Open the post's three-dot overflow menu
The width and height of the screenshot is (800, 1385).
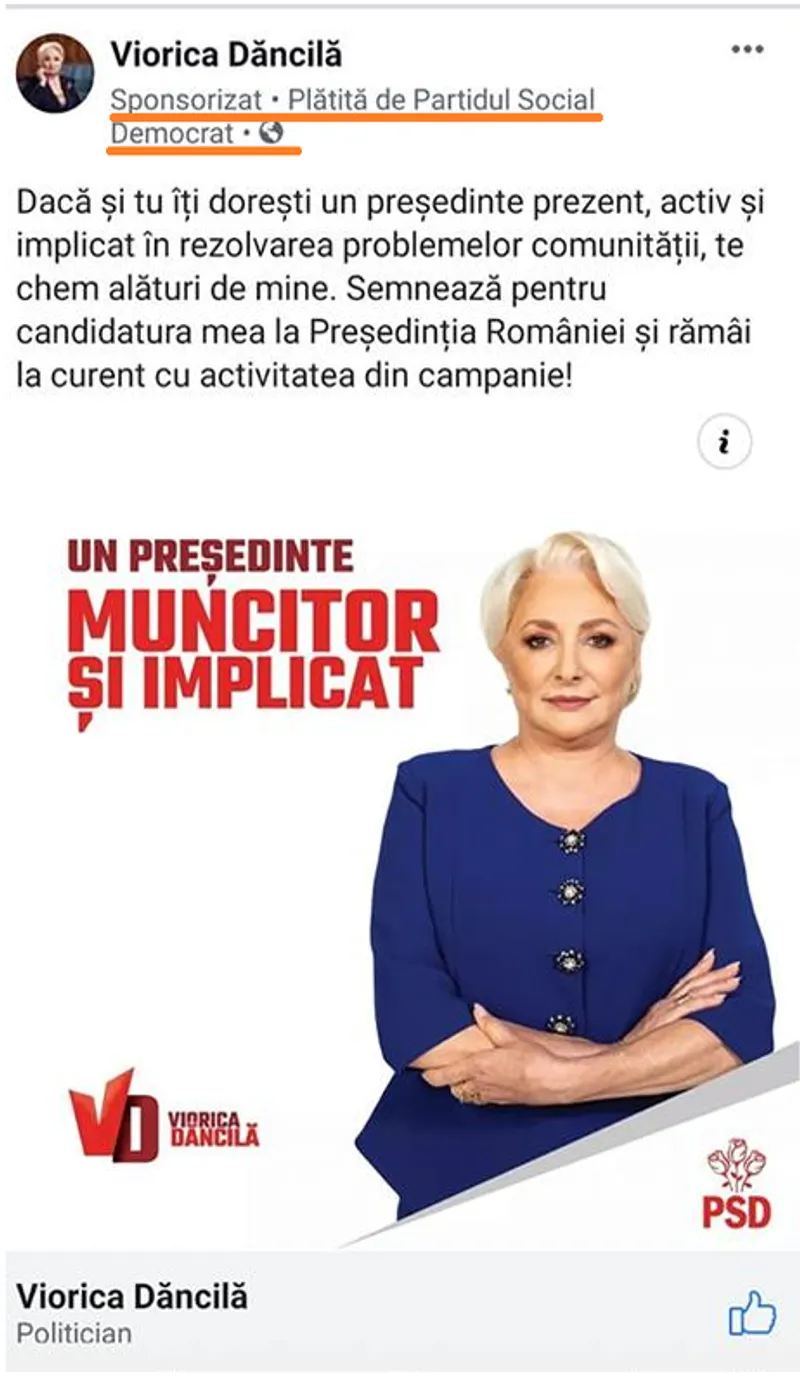(747, 49)
